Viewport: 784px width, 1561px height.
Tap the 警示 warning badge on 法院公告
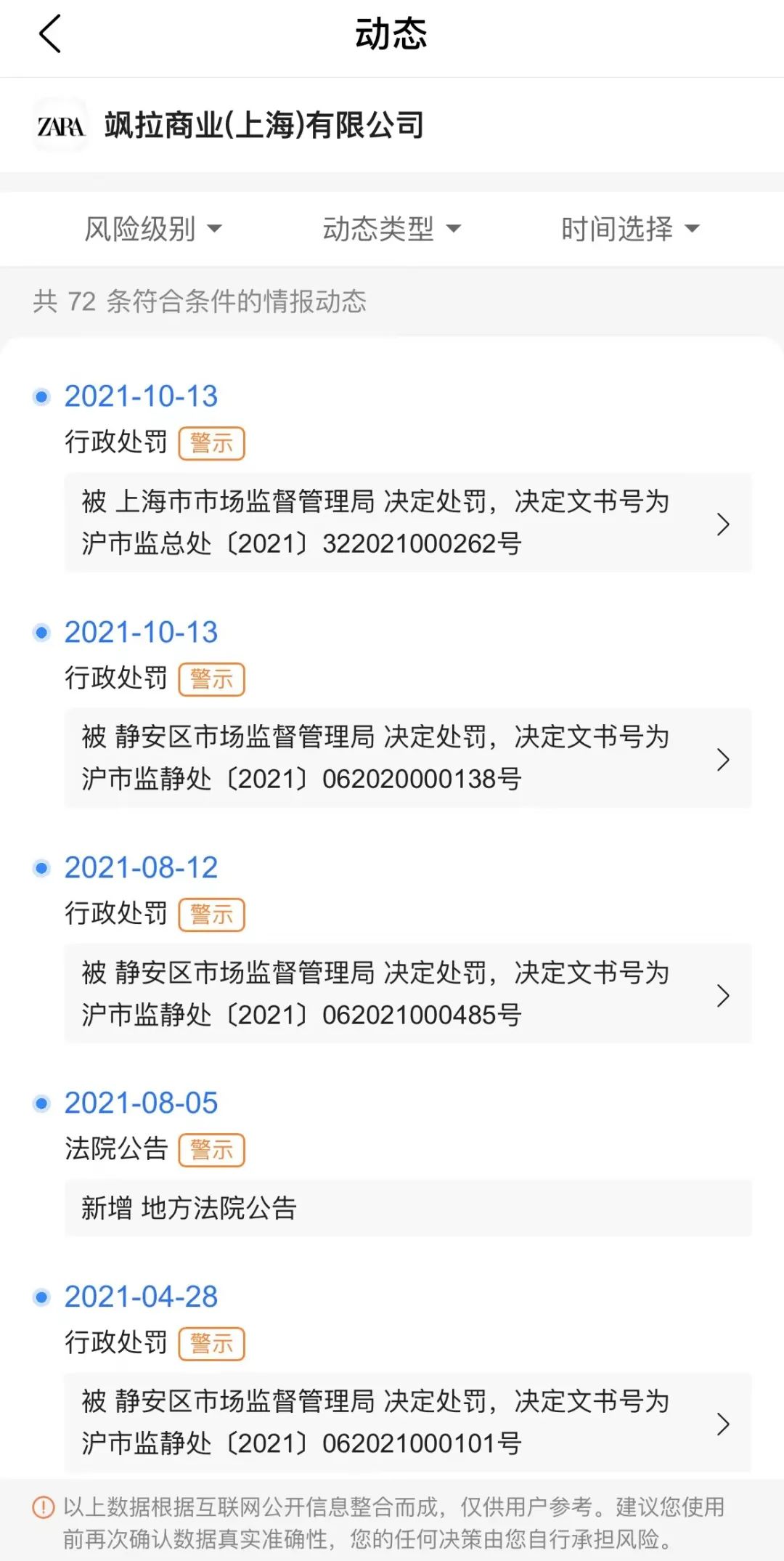click(x=211, y=1150)
